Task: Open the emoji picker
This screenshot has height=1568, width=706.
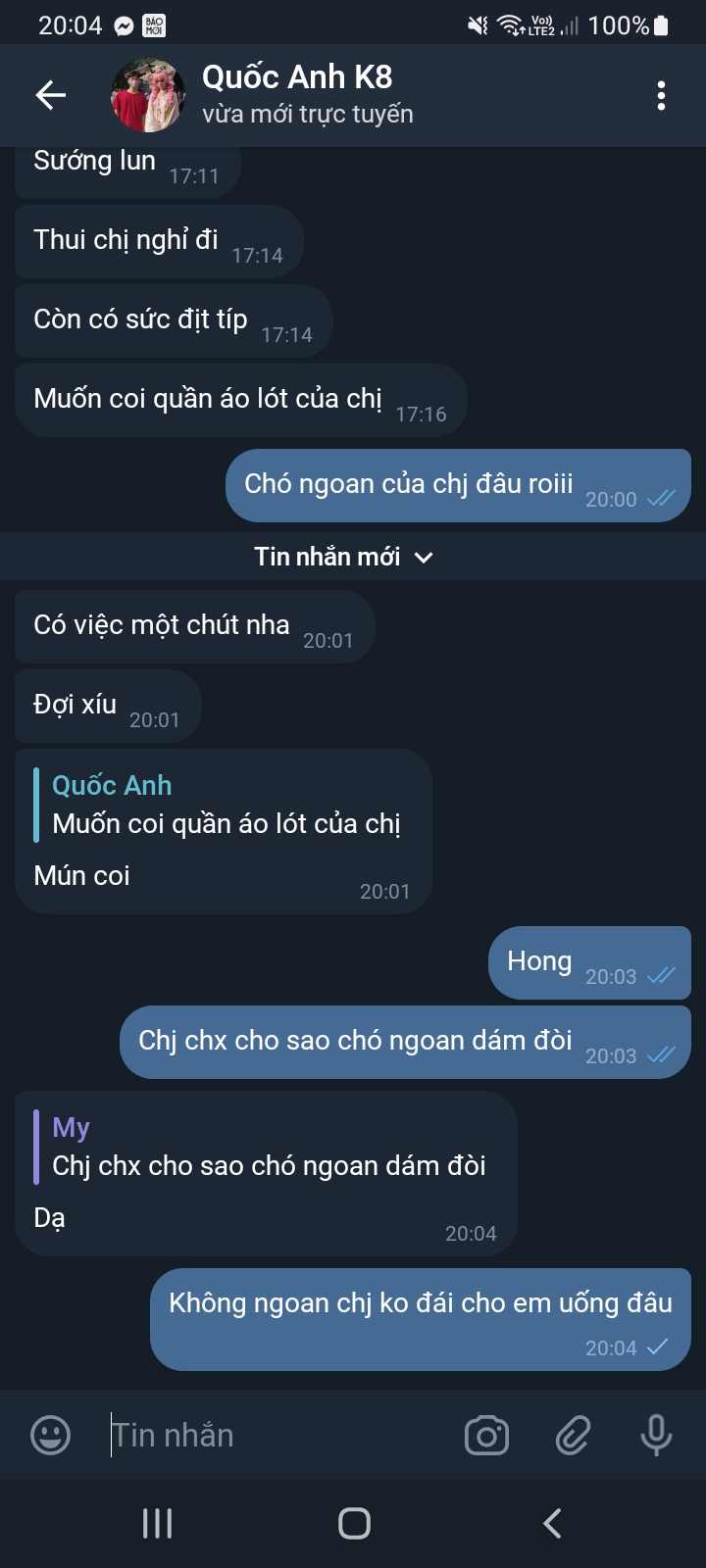Action: coord(51,1436)
